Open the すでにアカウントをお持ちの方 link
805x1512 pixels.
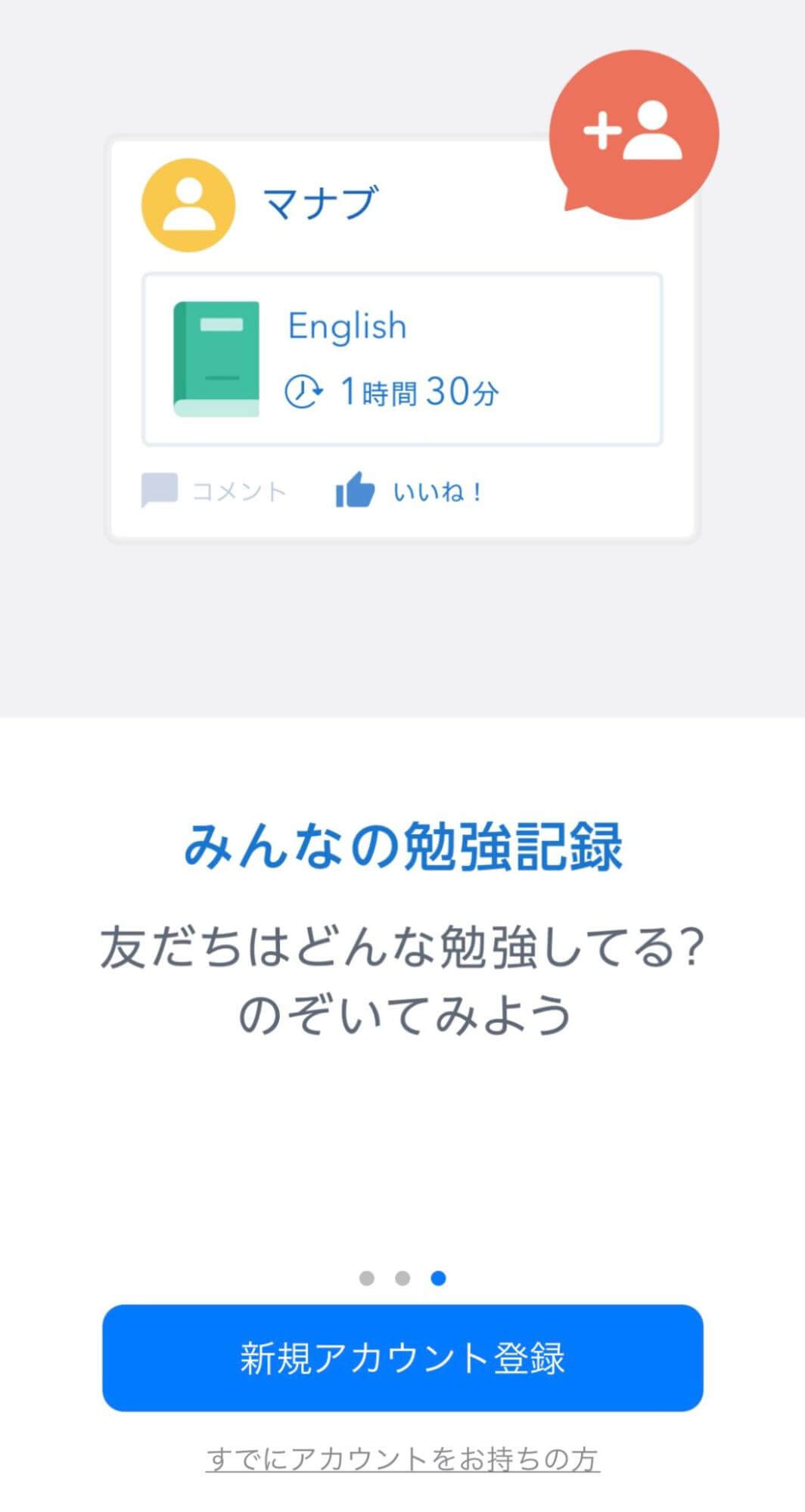coord(402,1459)
